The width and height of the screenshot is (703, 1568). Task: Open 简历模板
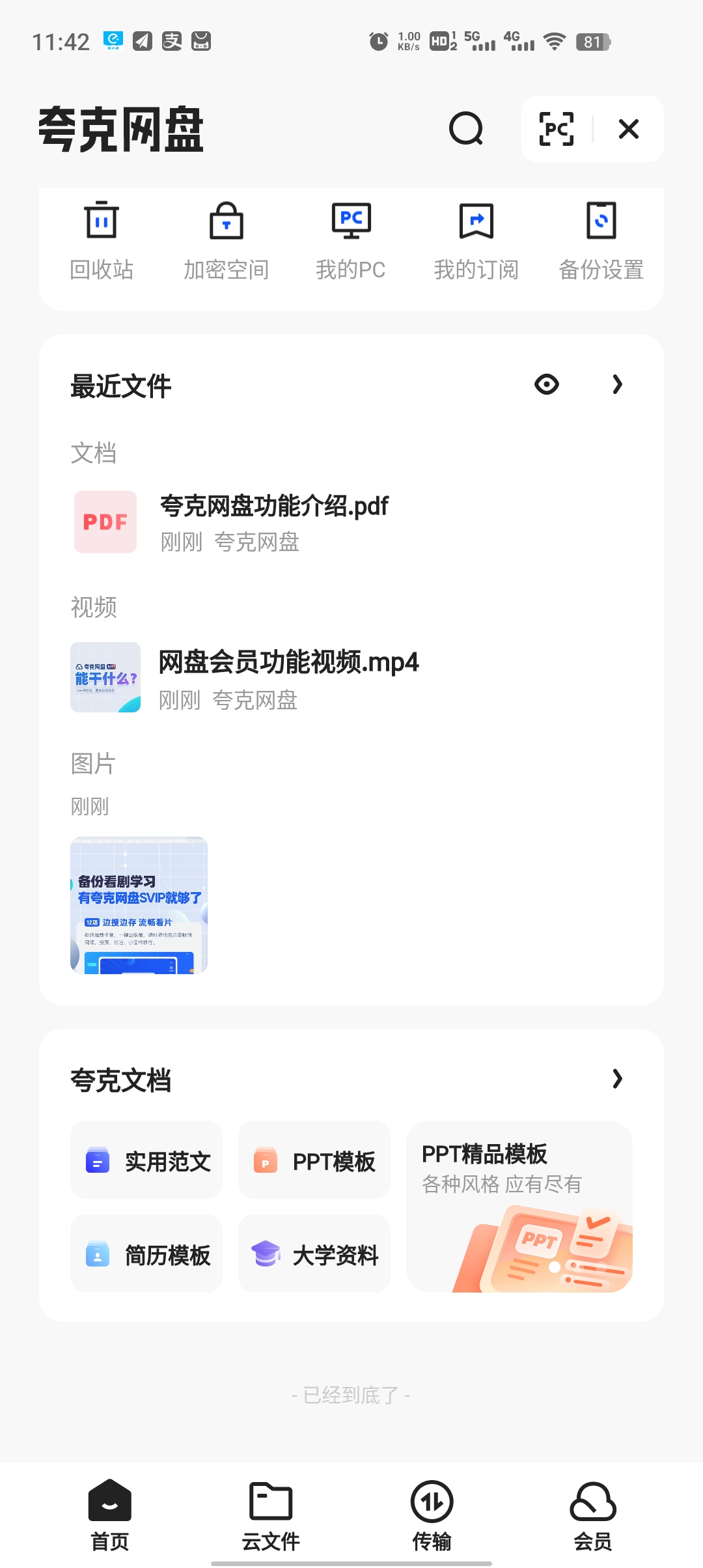pos(146,1254)
